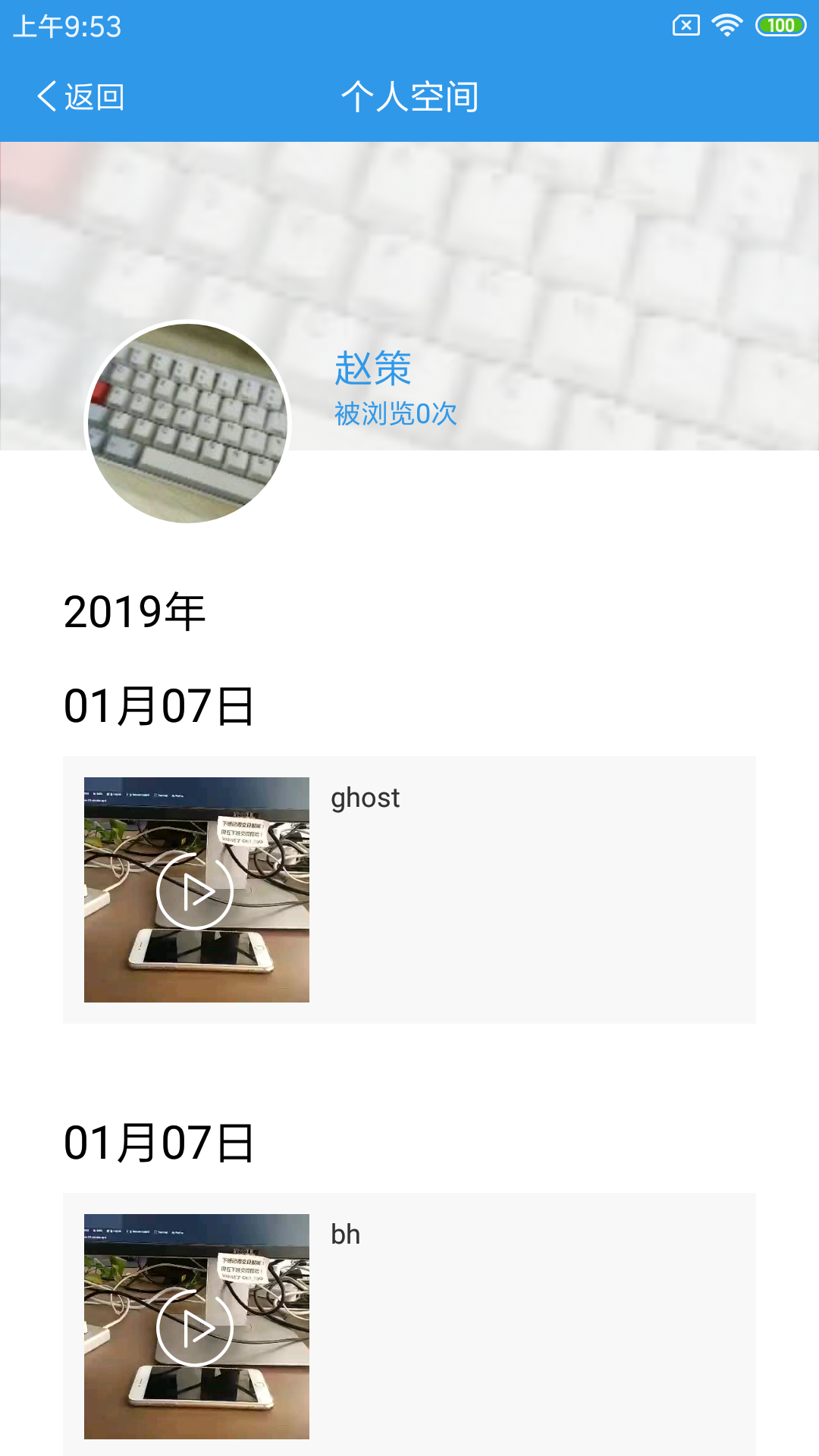Tap the back arrow to return

click(x=47, y=96)
